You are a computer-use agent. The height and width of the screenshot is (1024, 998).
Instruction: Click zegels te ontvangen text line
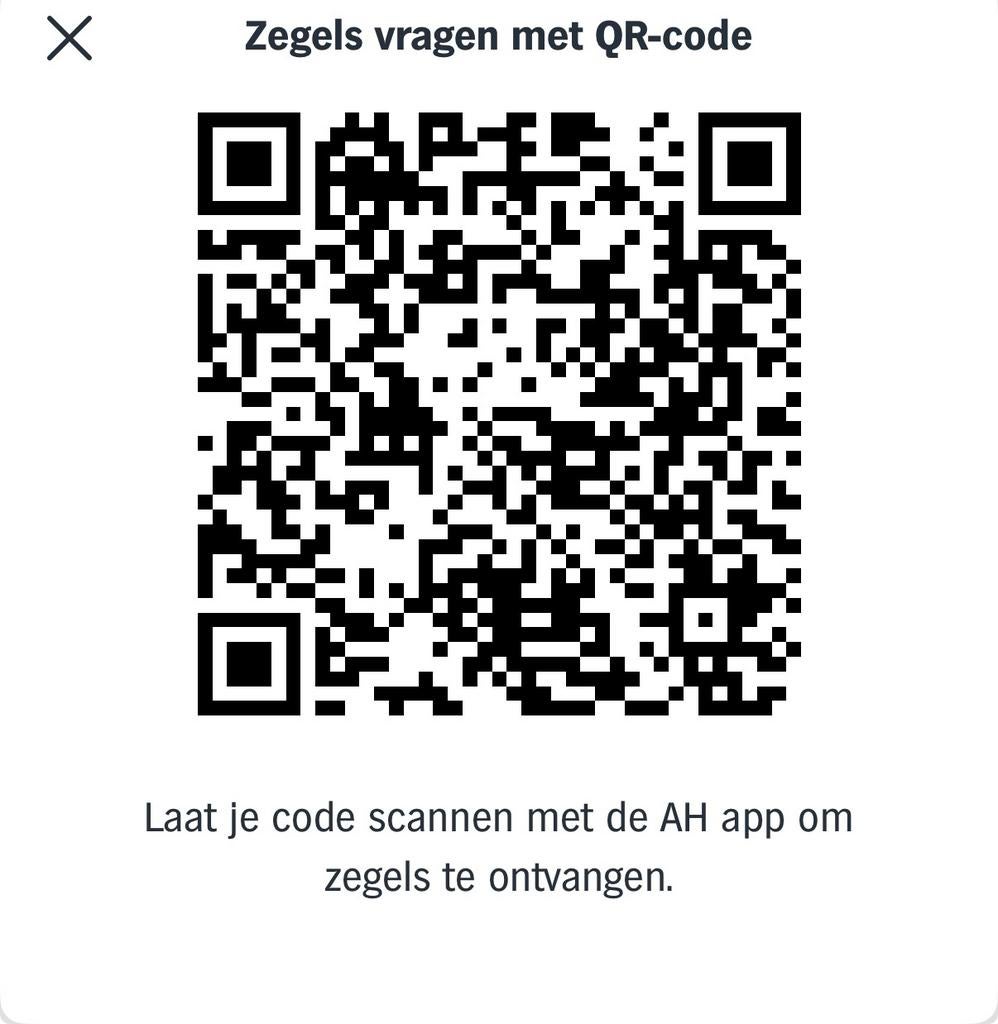[500, 880]
